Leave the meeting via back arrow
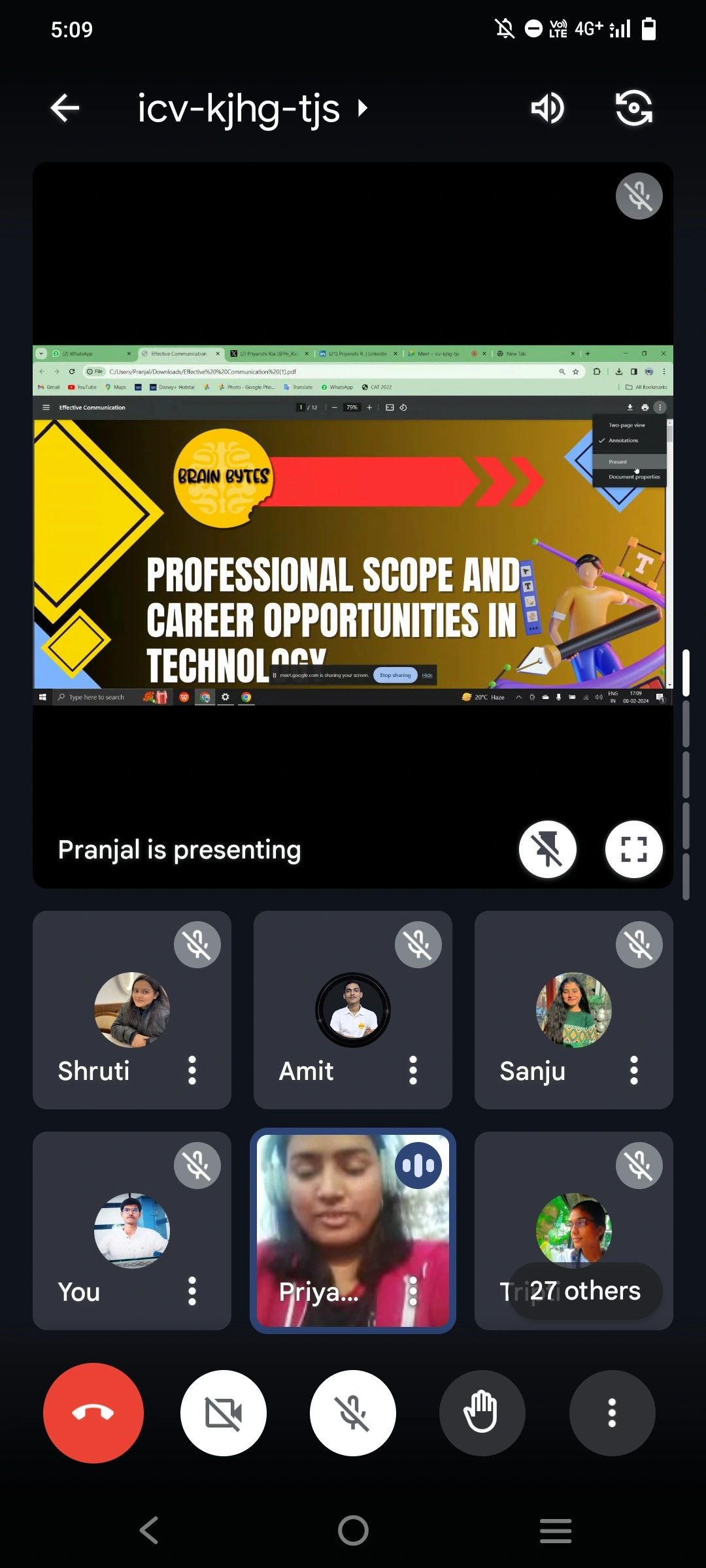706x1568 pixels. pyautogui.click(x=65, y=108)
